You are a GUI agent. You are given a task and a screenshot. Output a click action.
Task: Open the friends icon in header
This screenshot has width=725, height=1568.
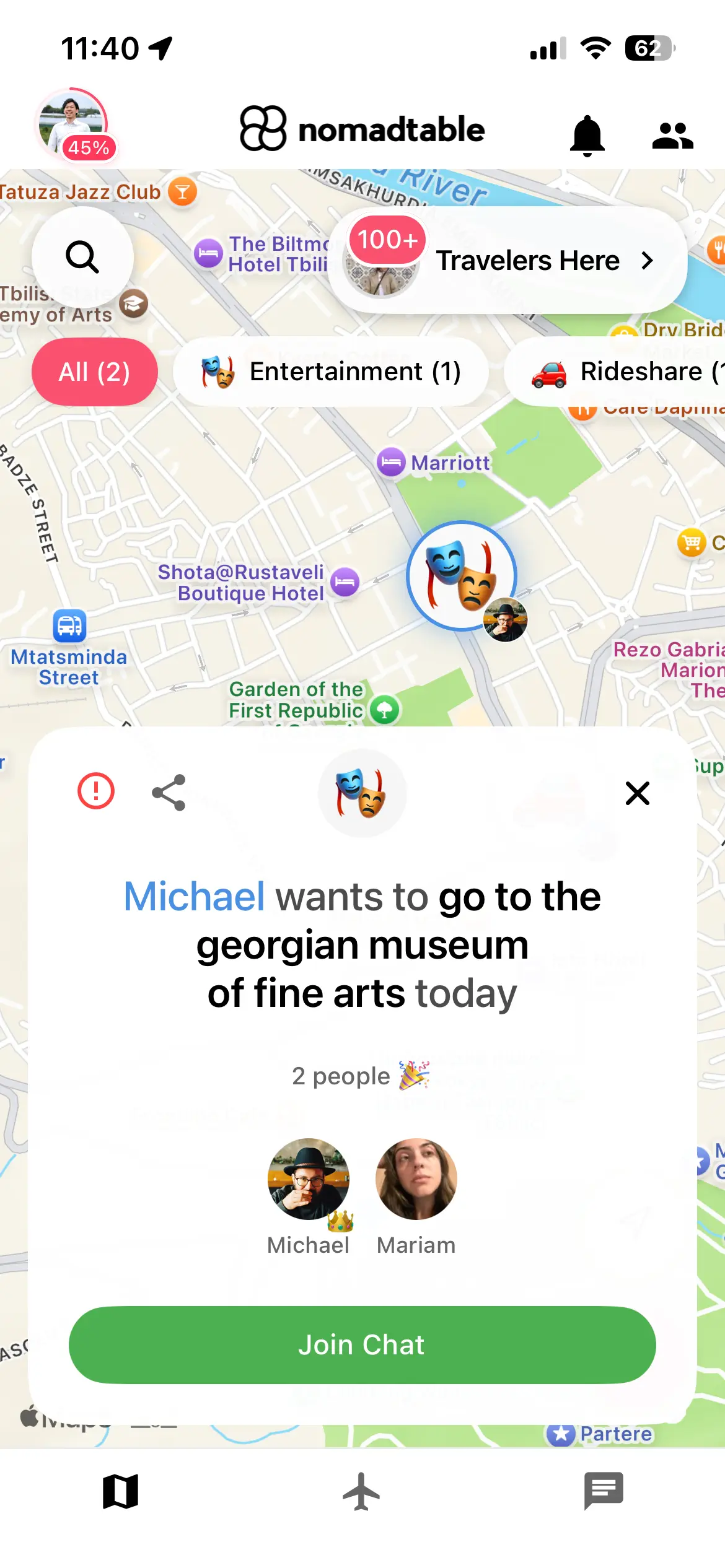tap(672, 135)
